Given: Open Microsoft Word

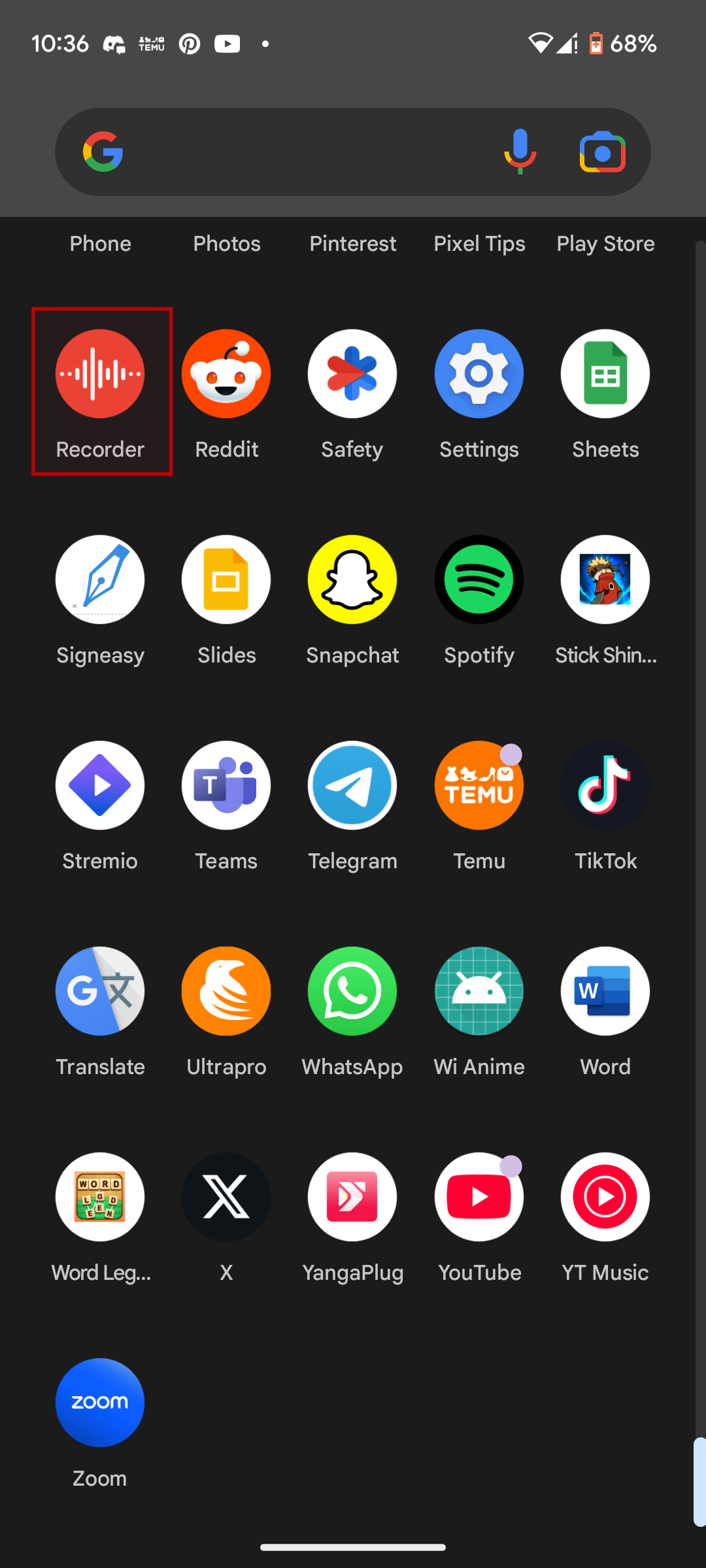Looking at the screenshot, I should pyautogui.click(x=605, y=992).
